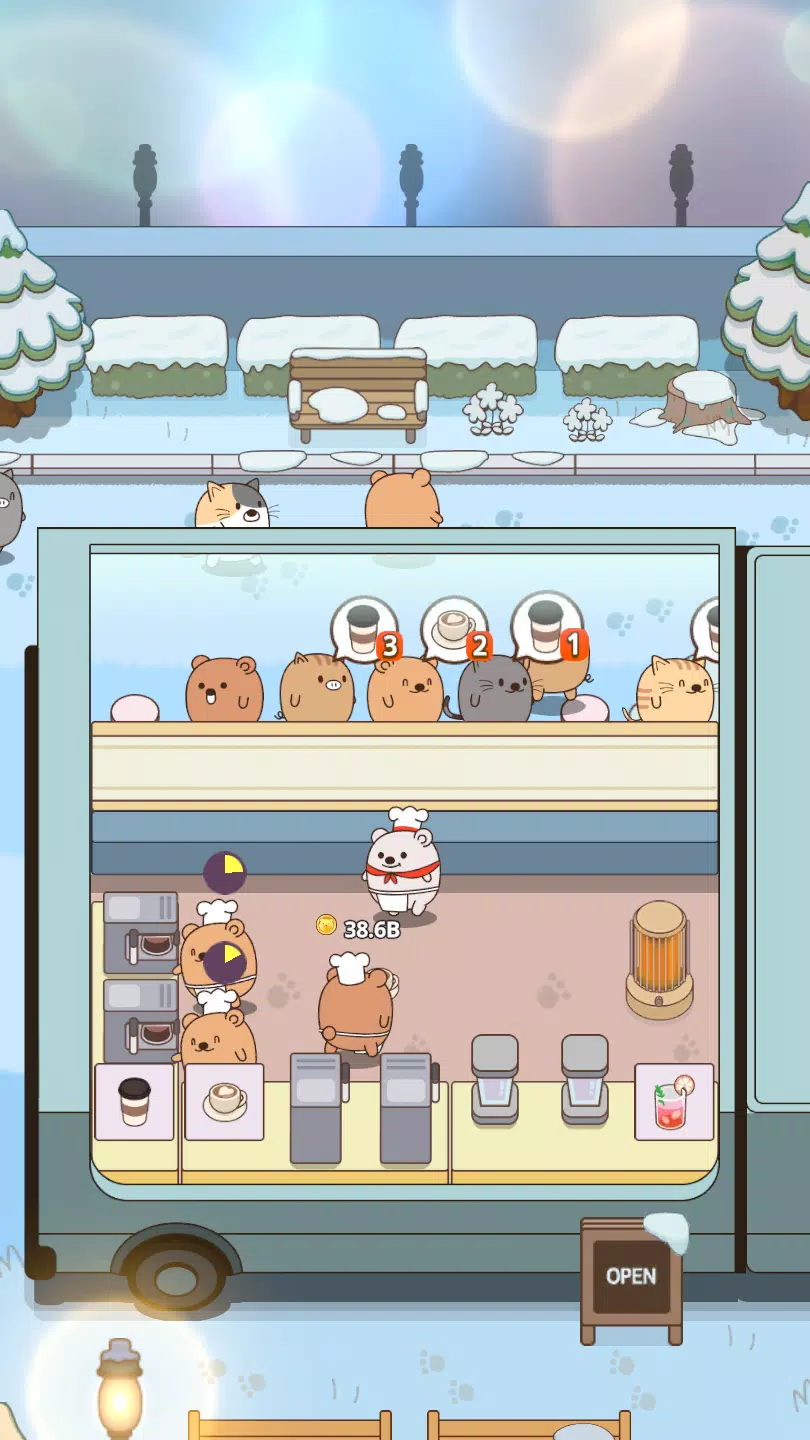
Task: Select the latte cup tile
Action: click(x=224, y=1102)
